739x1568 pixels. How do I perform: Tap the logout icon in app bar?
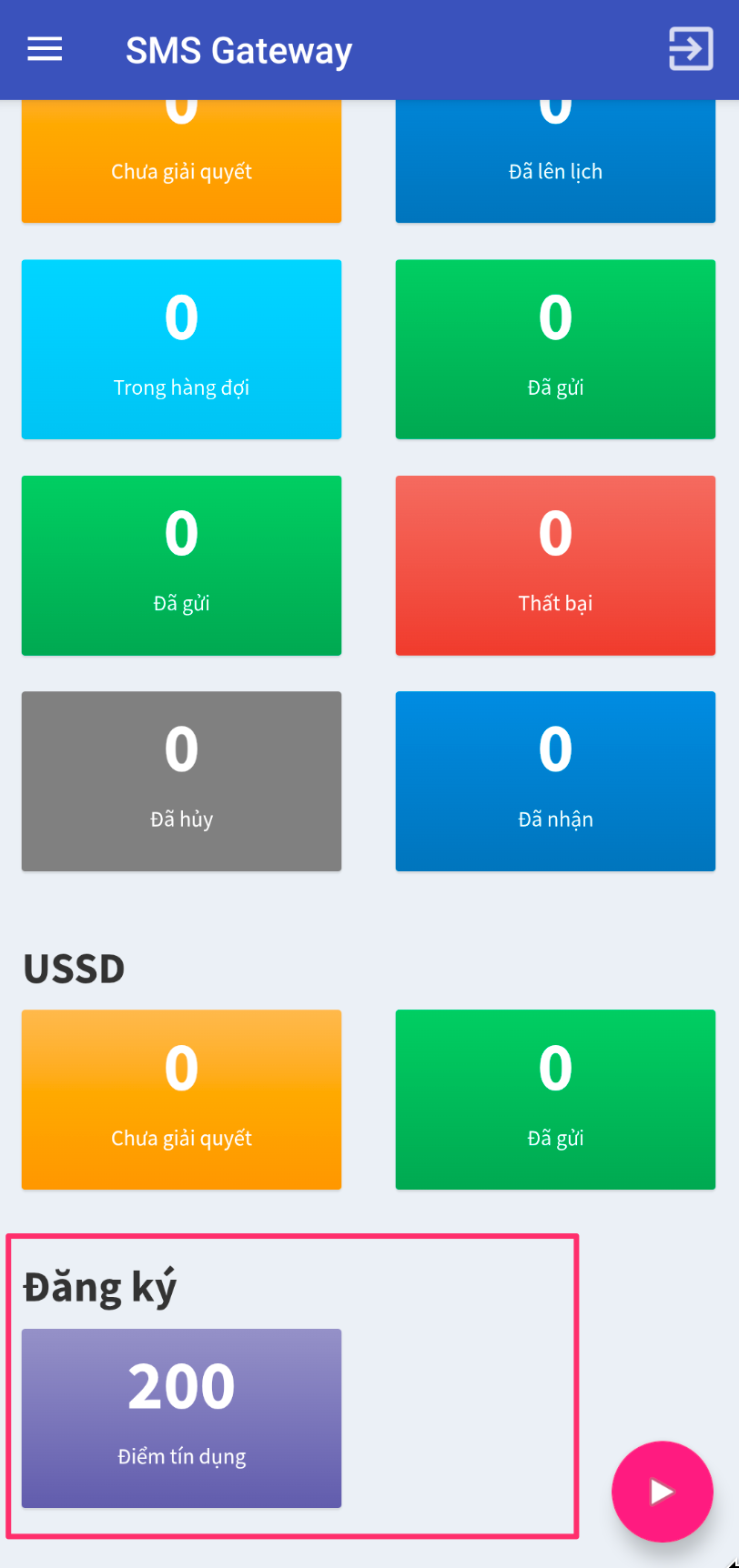coord(691,49)
